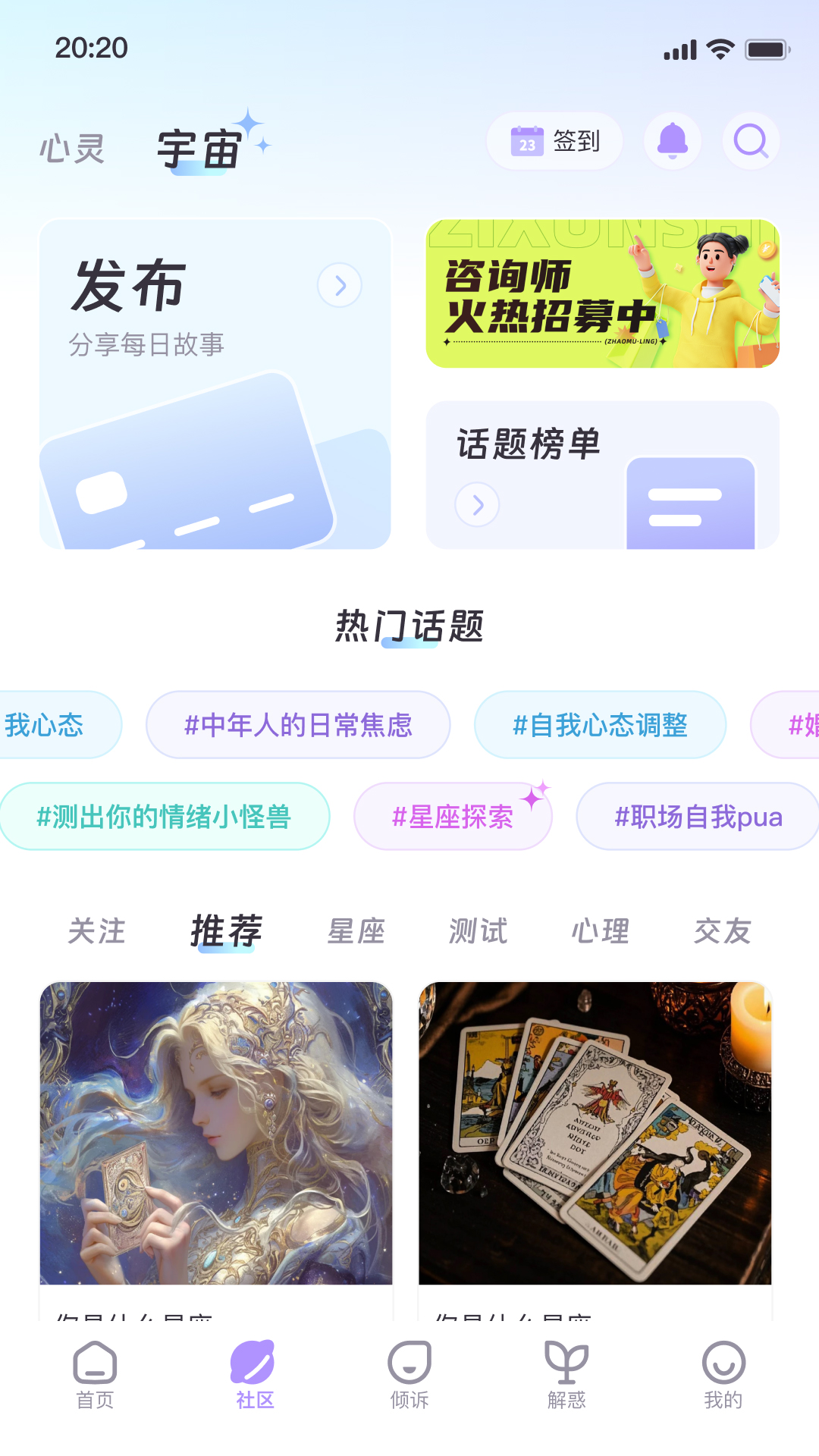819x1456 pixels.
Task: Switch to the 心理 feed tab
Action: tap(600, 931)
